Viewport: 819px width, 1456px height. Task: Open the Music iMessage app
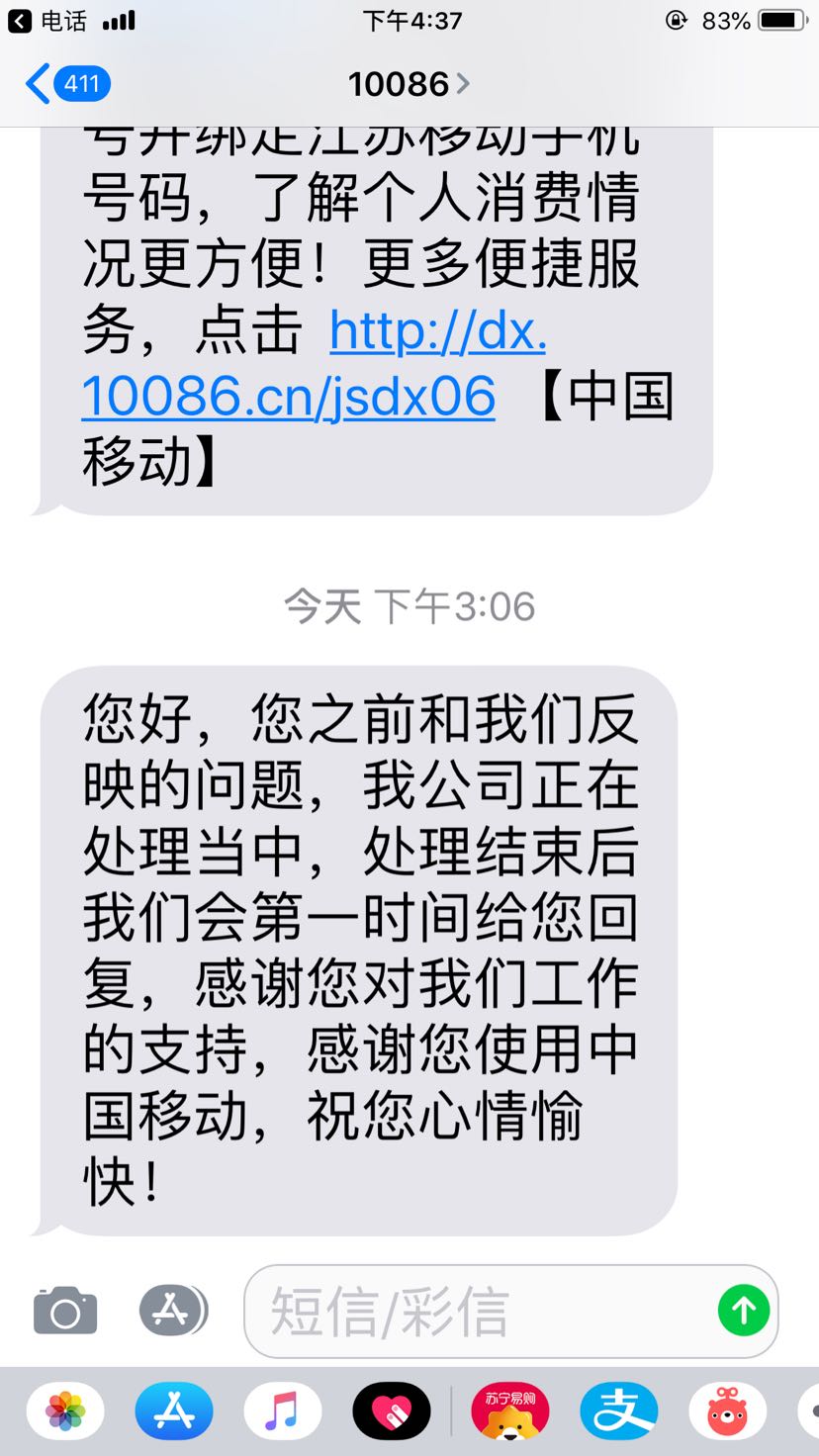283,1410
